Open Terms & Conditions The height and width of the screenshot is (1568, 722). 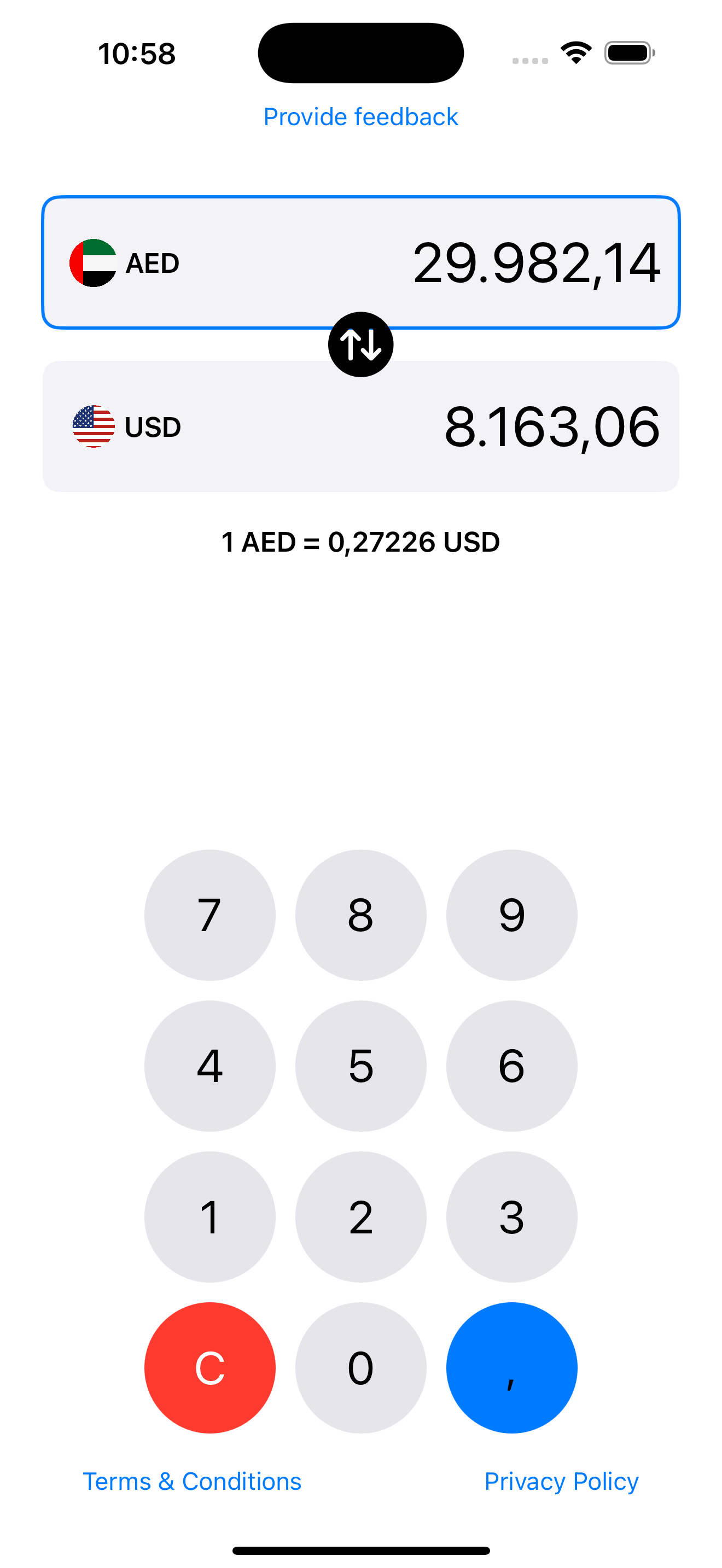point(192,1481)
